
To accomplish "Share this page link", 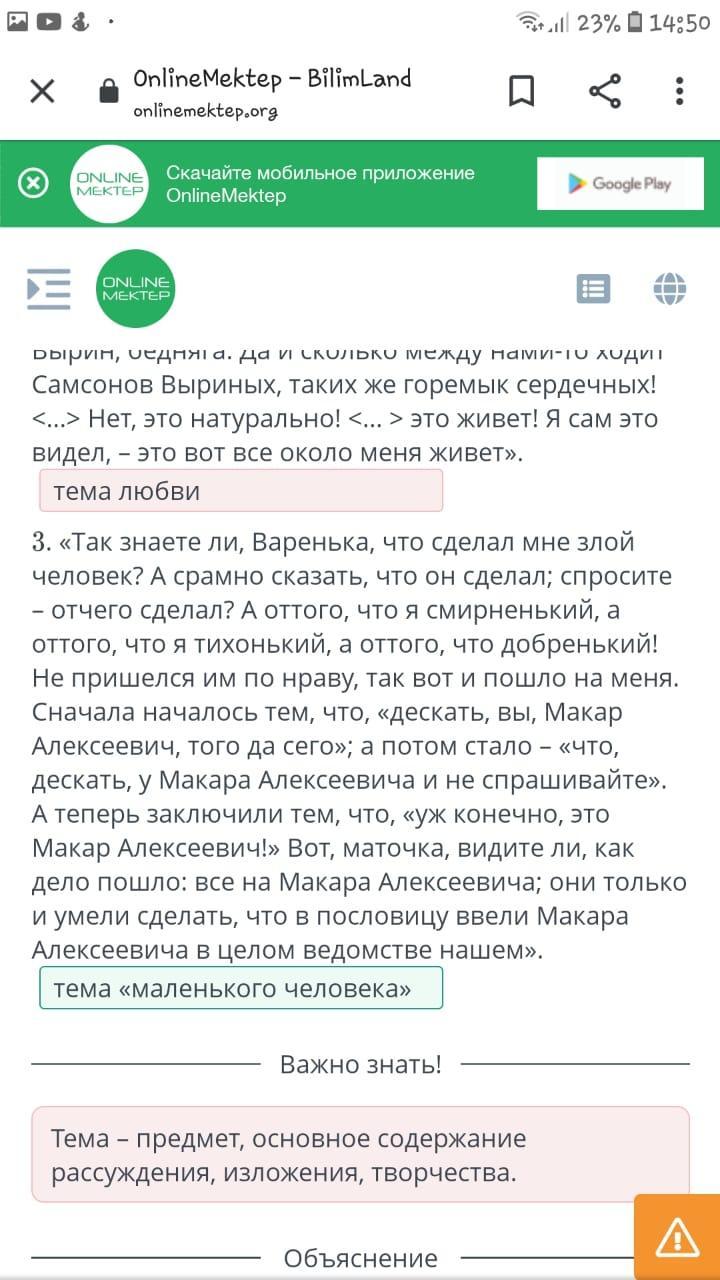I will 605,92.
